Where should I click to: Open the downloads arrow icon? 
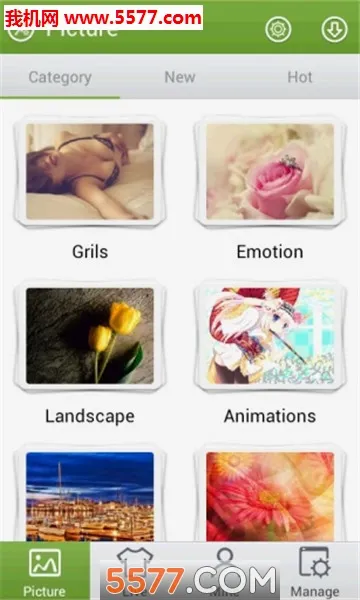[x=334, y=29]
